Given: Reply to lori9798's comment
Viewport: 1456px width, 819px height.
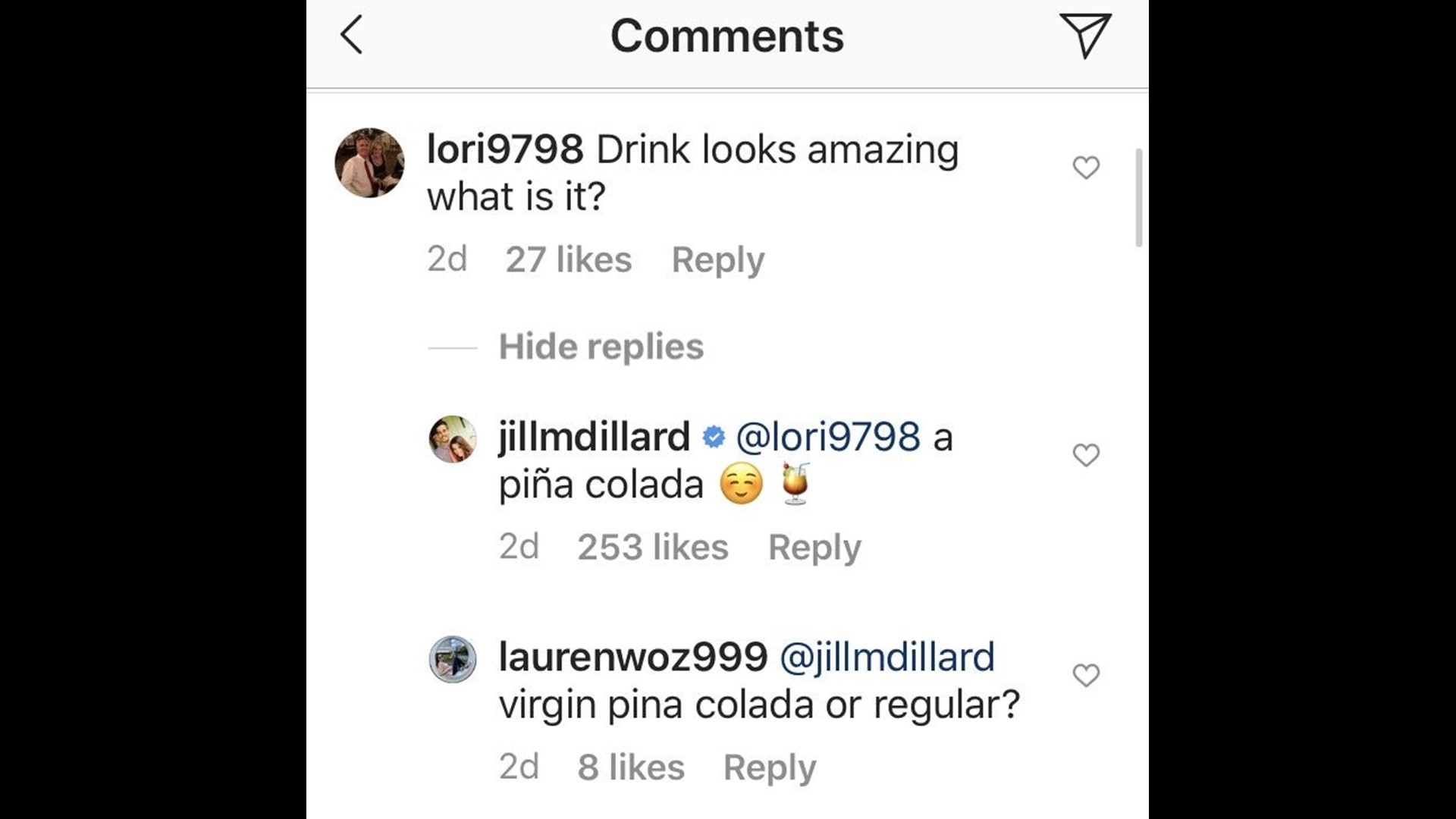Looking at the screenshot, I should (717, 259).
